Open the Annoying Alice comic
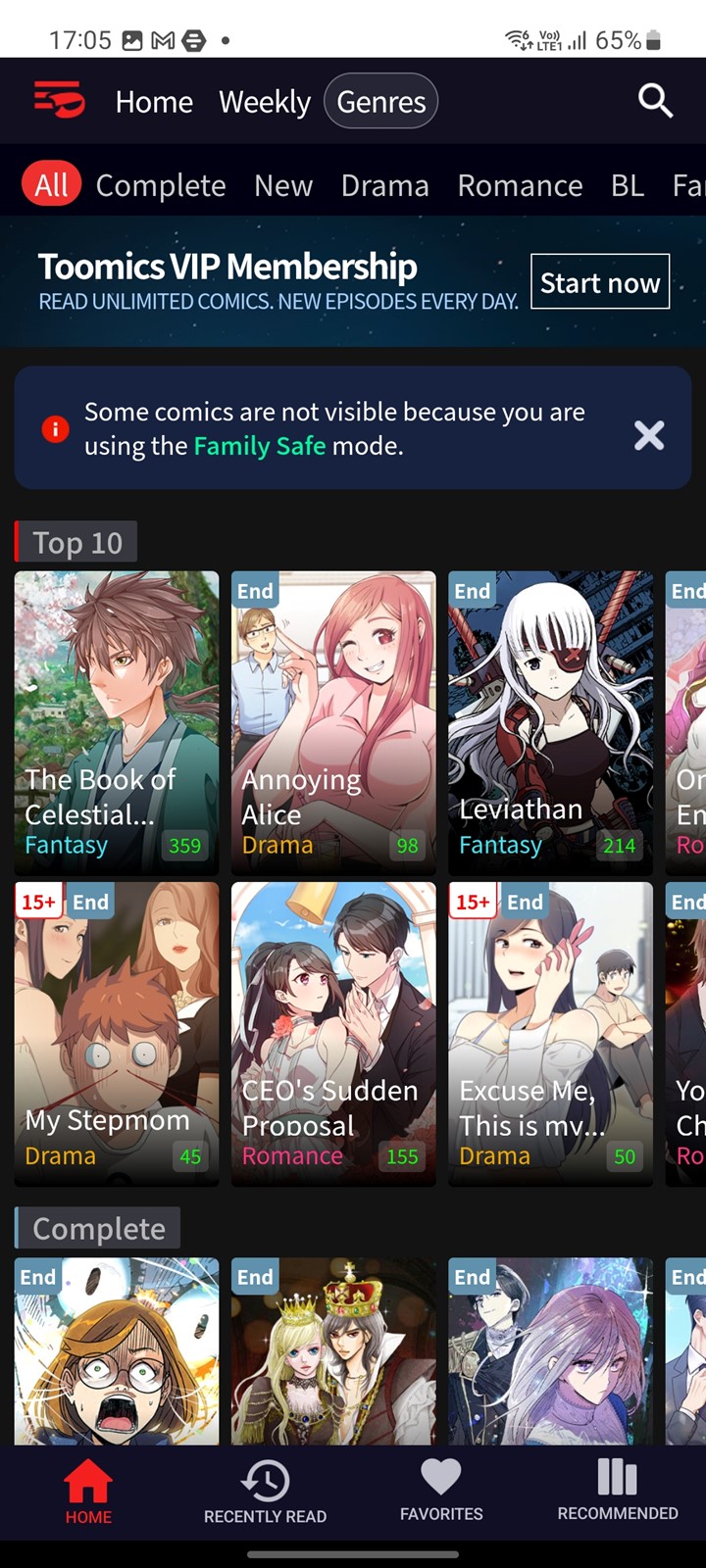This screenshot has height=1568, width=706. pos(333,722)
